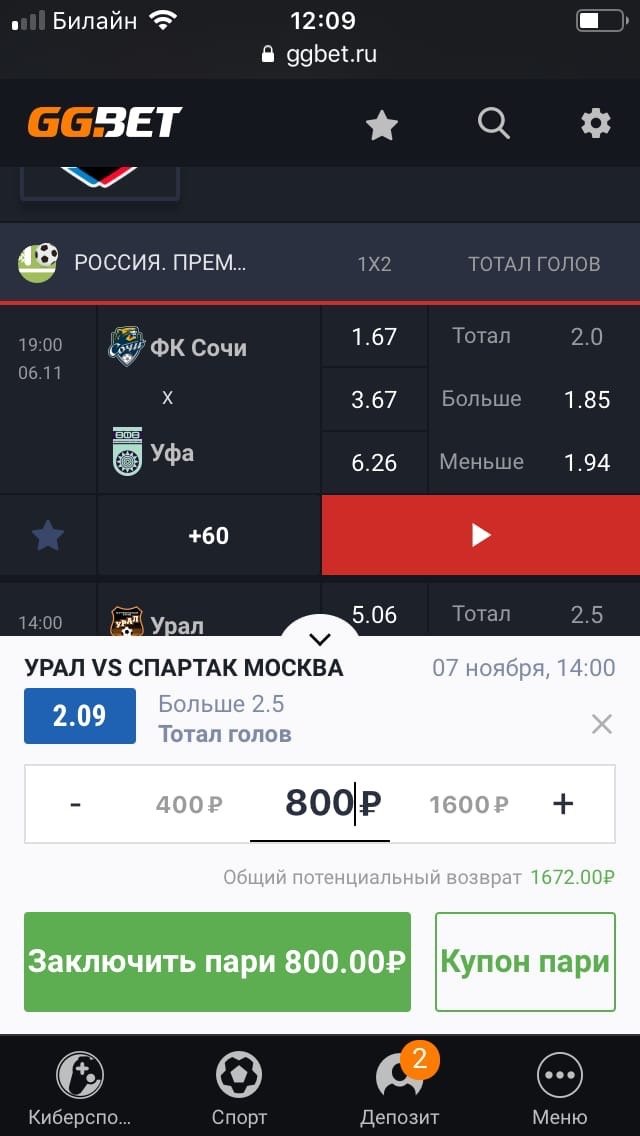Edit the 800₽ stake field

(320, 803)
